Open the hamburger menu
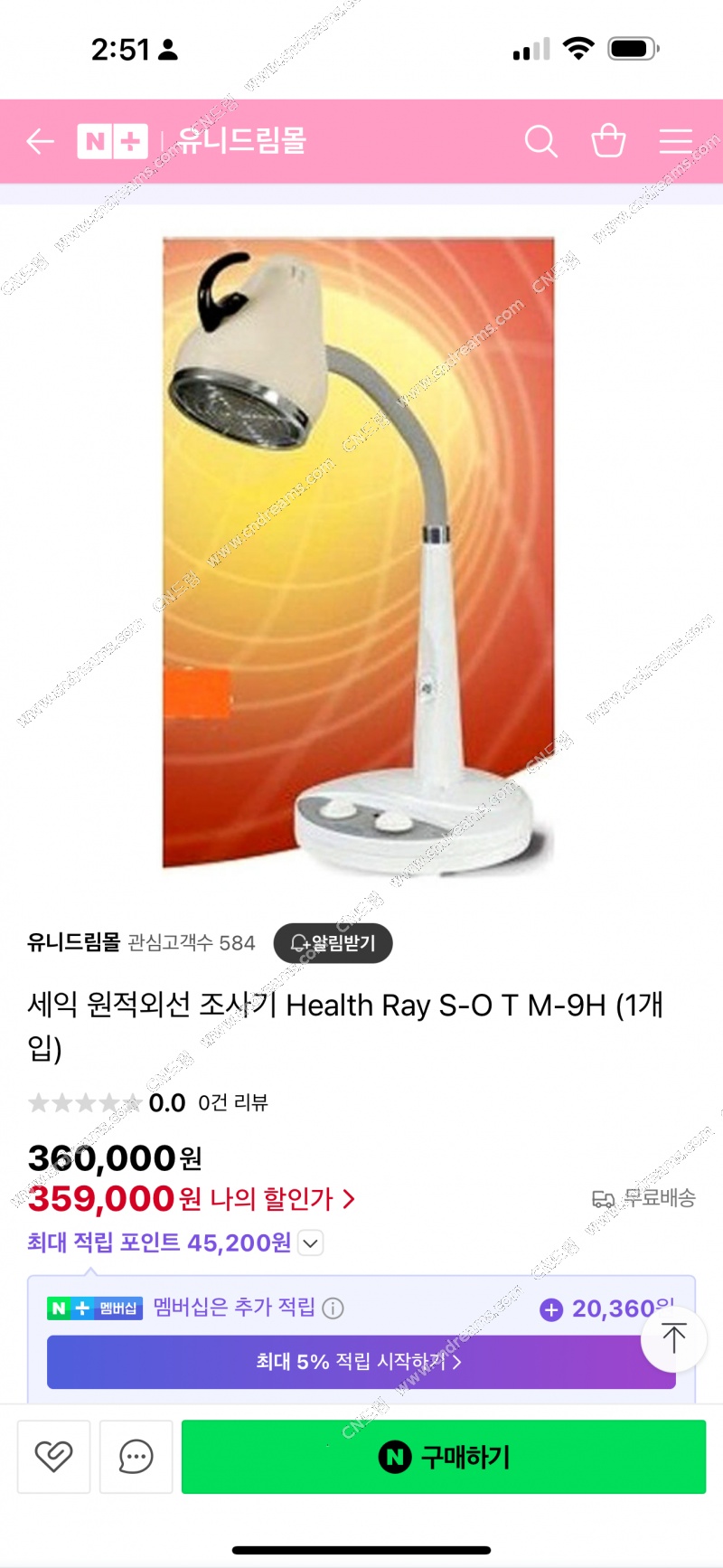Screen dimensions: 723x1568 point(675,142)
